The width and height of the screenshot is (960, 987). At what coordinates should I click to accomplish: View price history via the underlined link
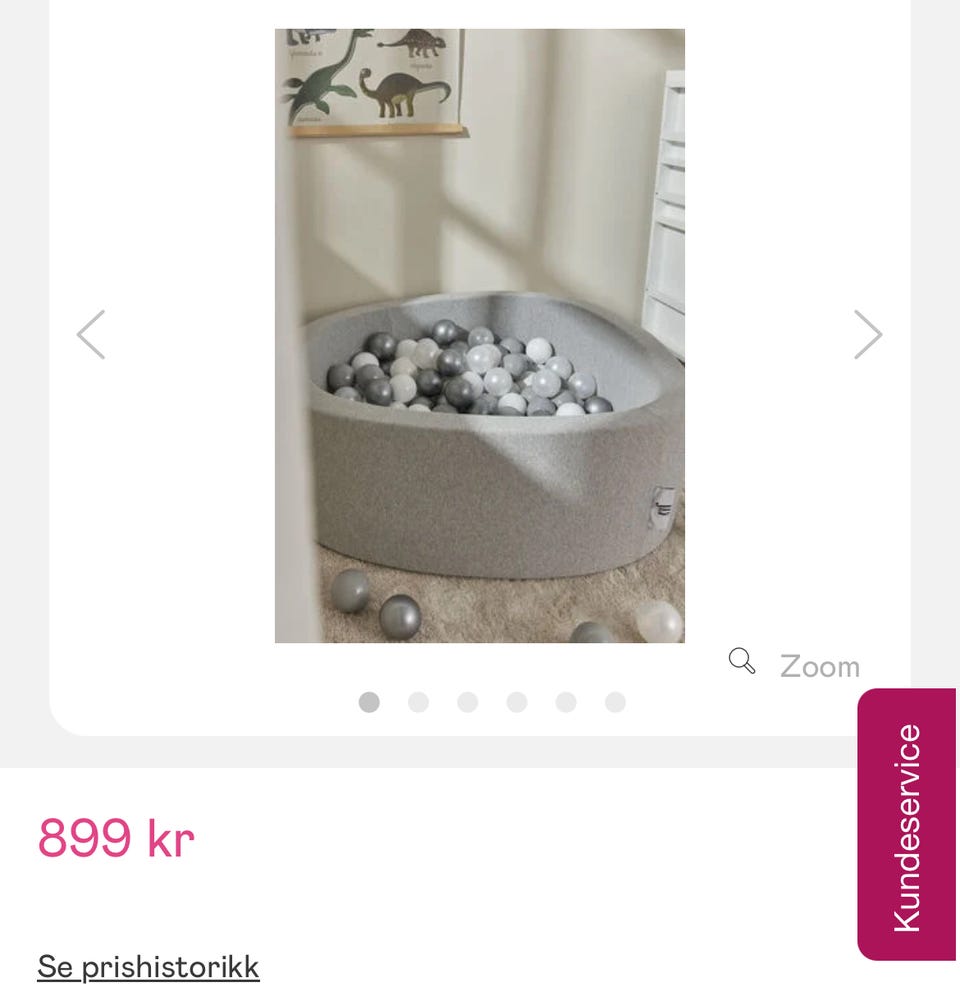point(147,967)
